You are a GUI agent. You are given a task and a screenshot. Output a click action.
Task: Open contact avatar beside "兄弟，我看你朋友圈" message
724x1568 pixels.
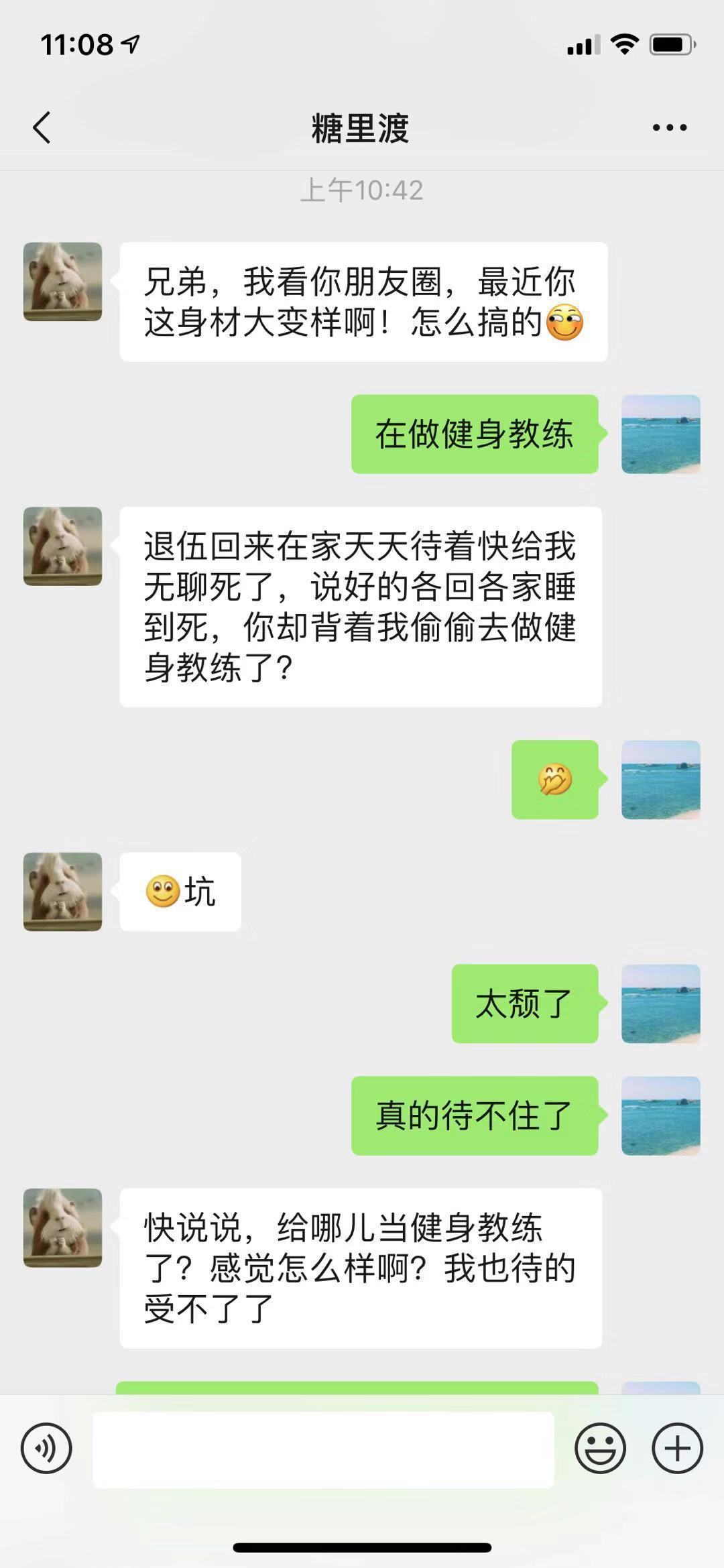point(62,282)
